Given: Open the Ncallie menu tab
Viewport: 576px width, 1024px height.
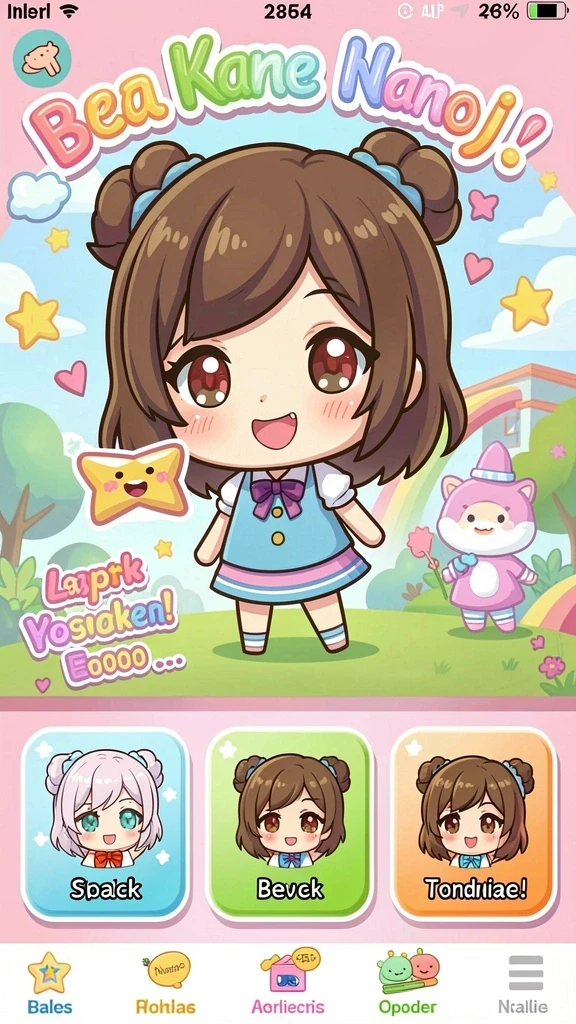Looking at the screenshot, I should pos(524,983).
